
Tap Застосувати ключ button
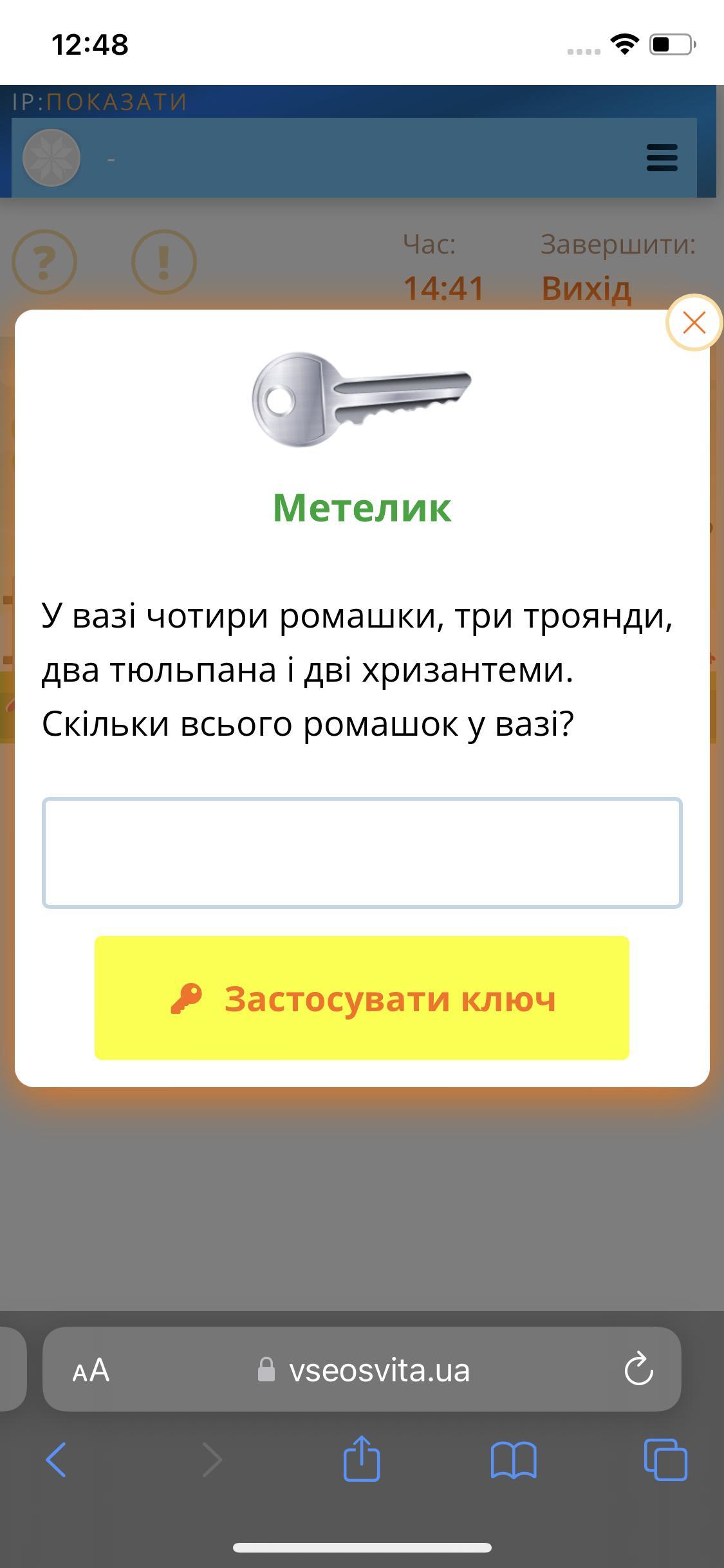(x=362, y=998)
